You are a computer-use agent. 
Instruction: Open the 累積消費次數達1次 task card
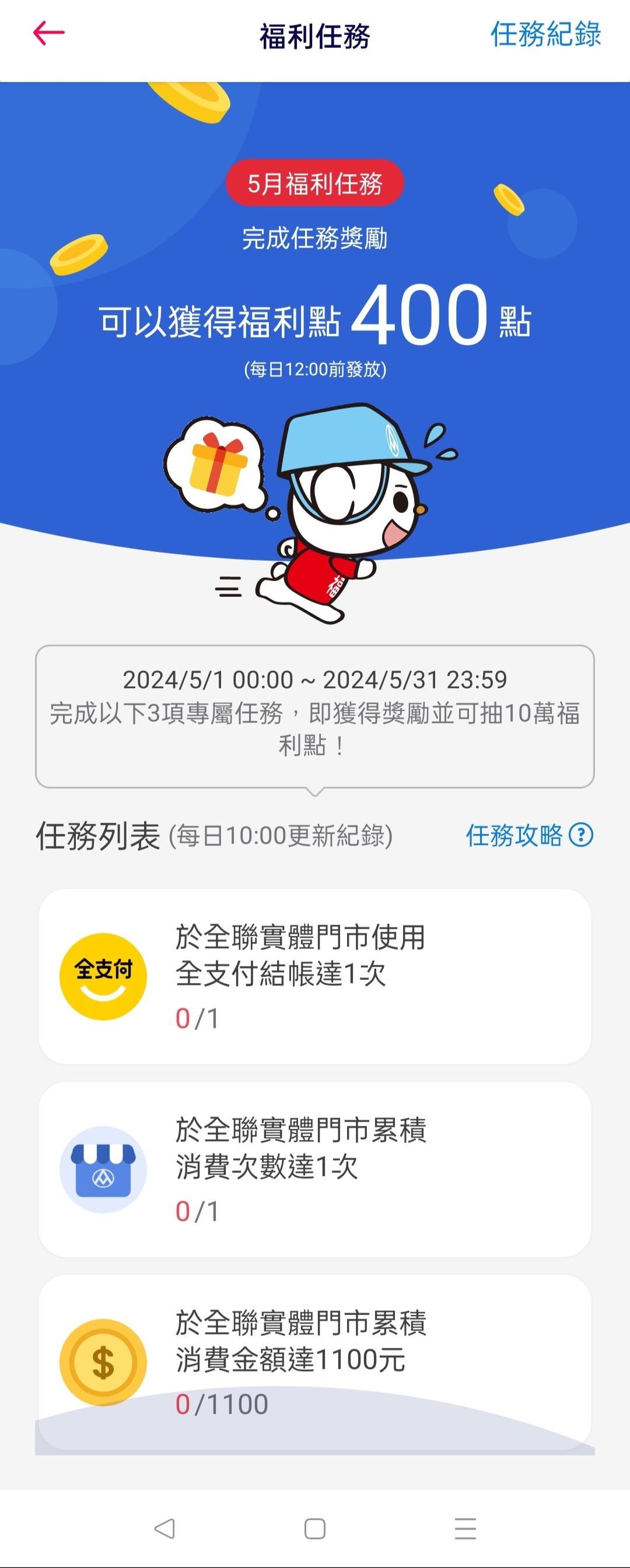(x=314, y=1169)
